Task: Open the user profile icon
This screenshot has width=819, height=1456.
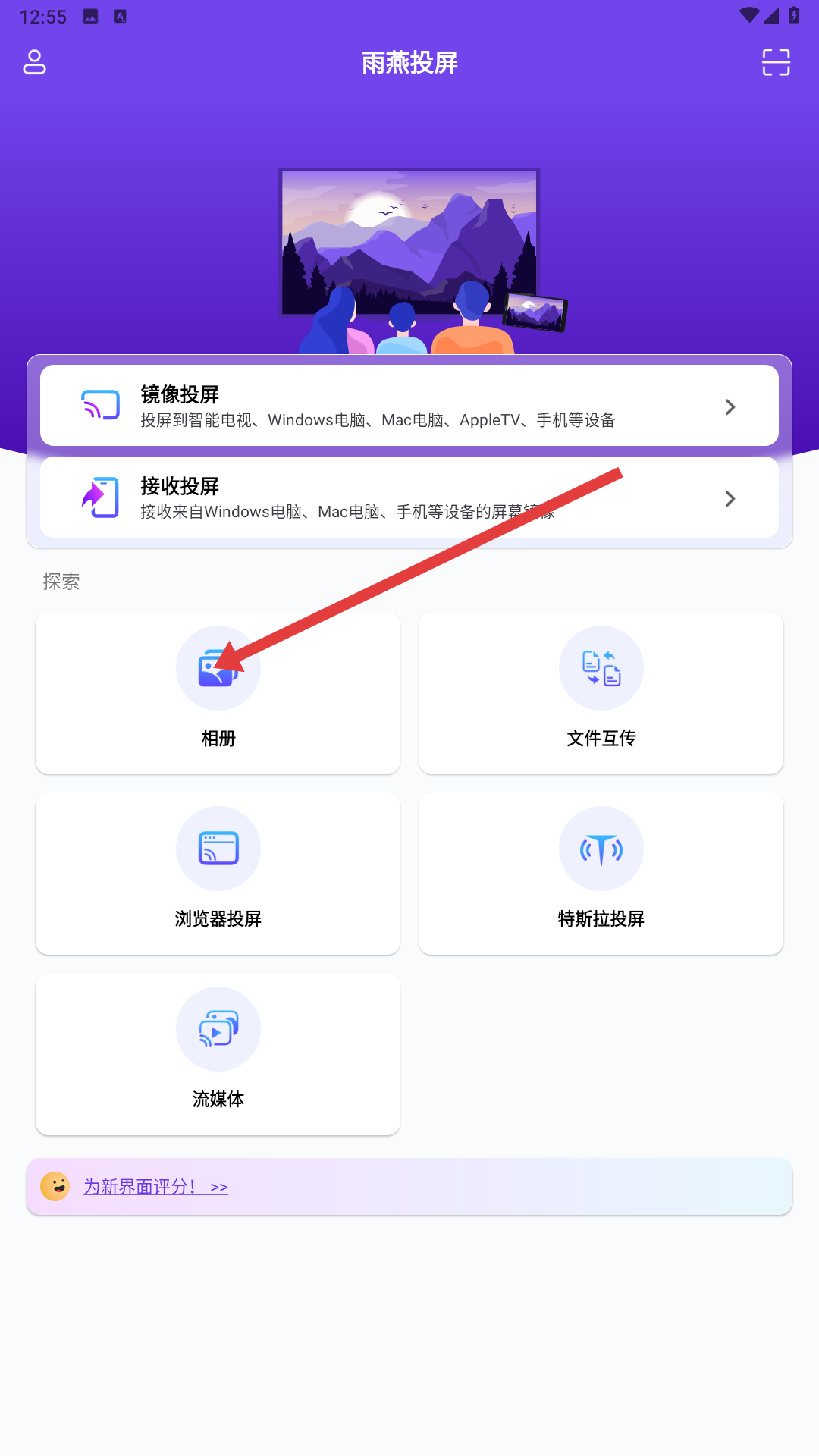Action: pyautogui.click(x=35, y=62)
